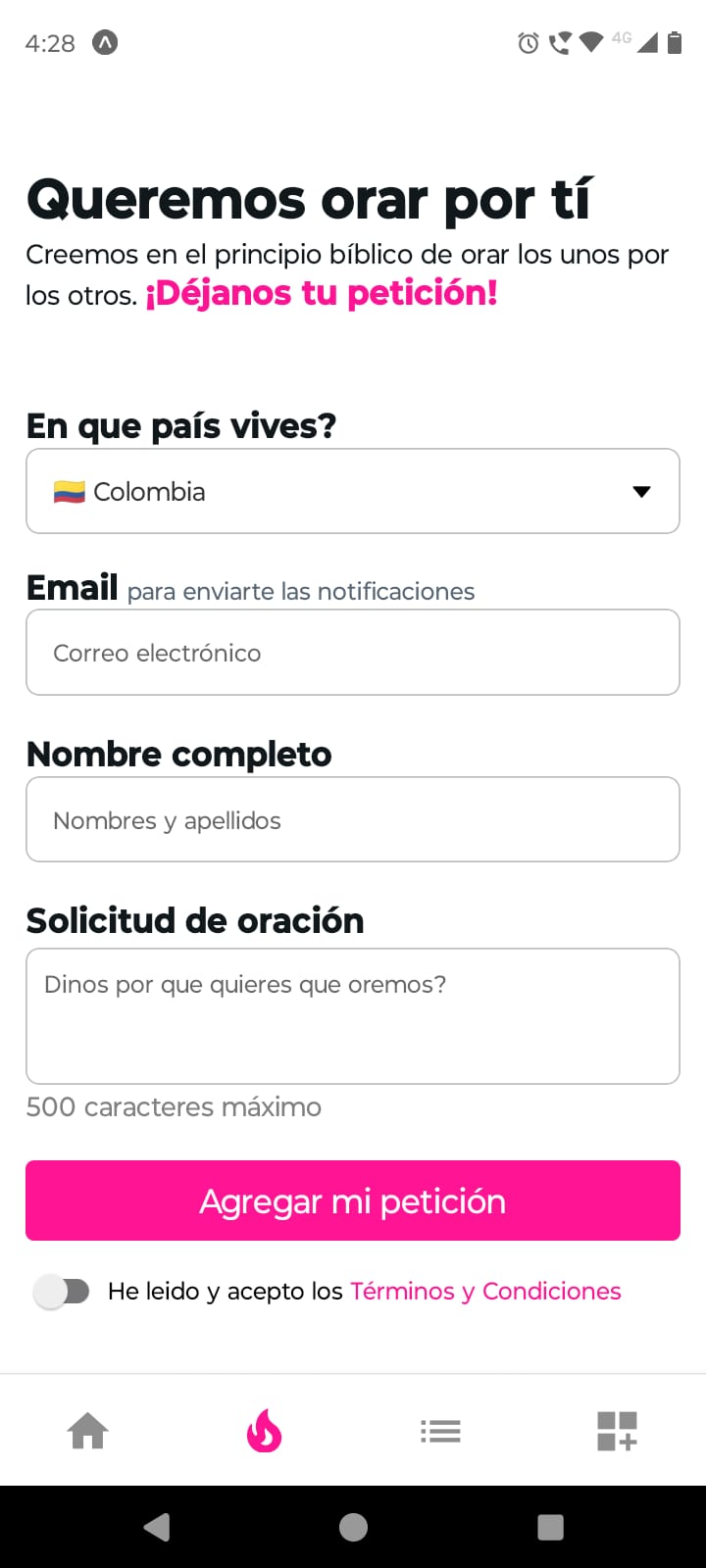Open the Términos y Condiciones link
The height and width of the screenshot is (1568, 706).
pos(485,1292)
